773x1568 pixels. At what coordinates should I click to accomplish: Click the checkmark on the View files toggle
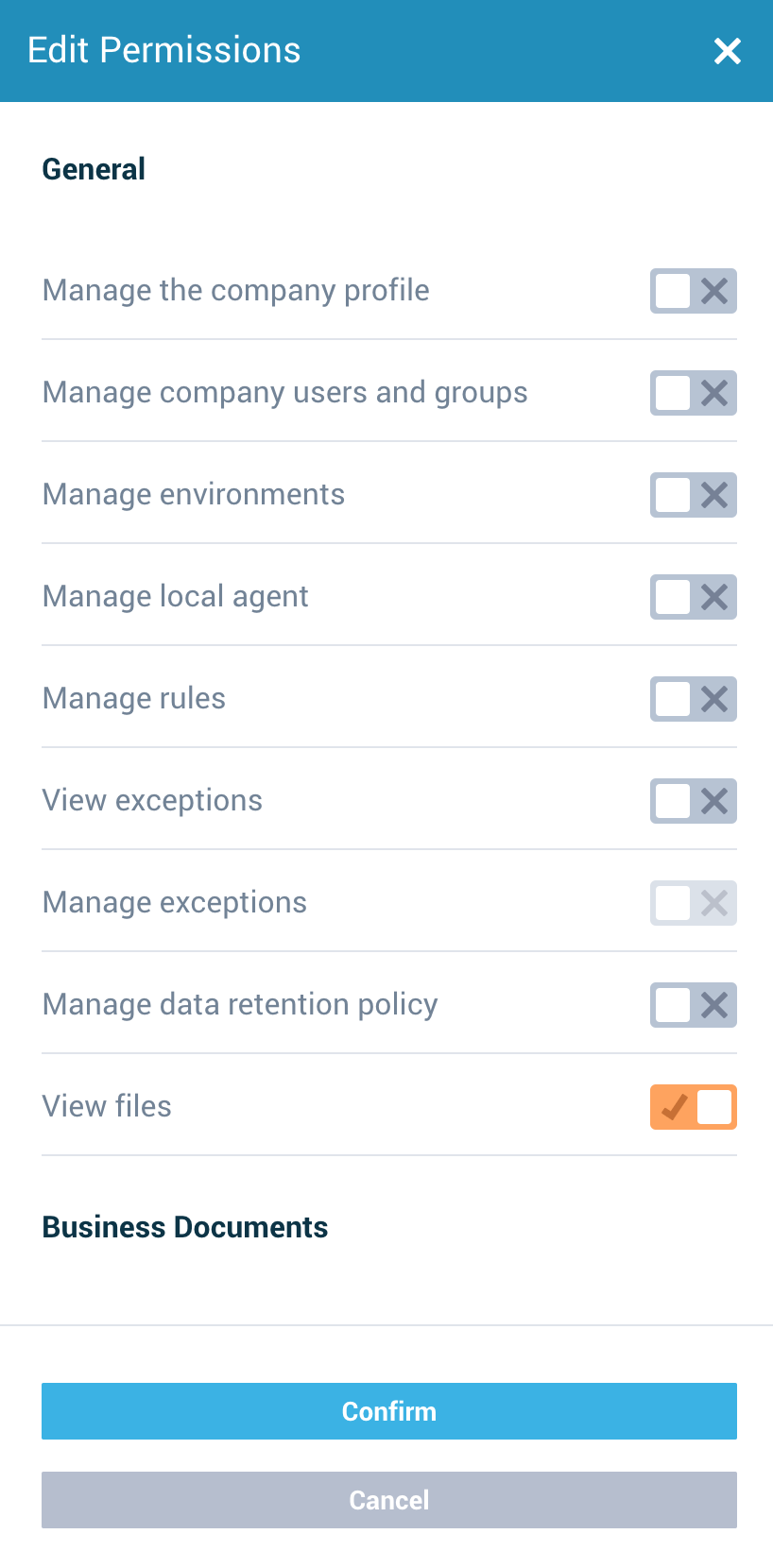pos(674,1106)
